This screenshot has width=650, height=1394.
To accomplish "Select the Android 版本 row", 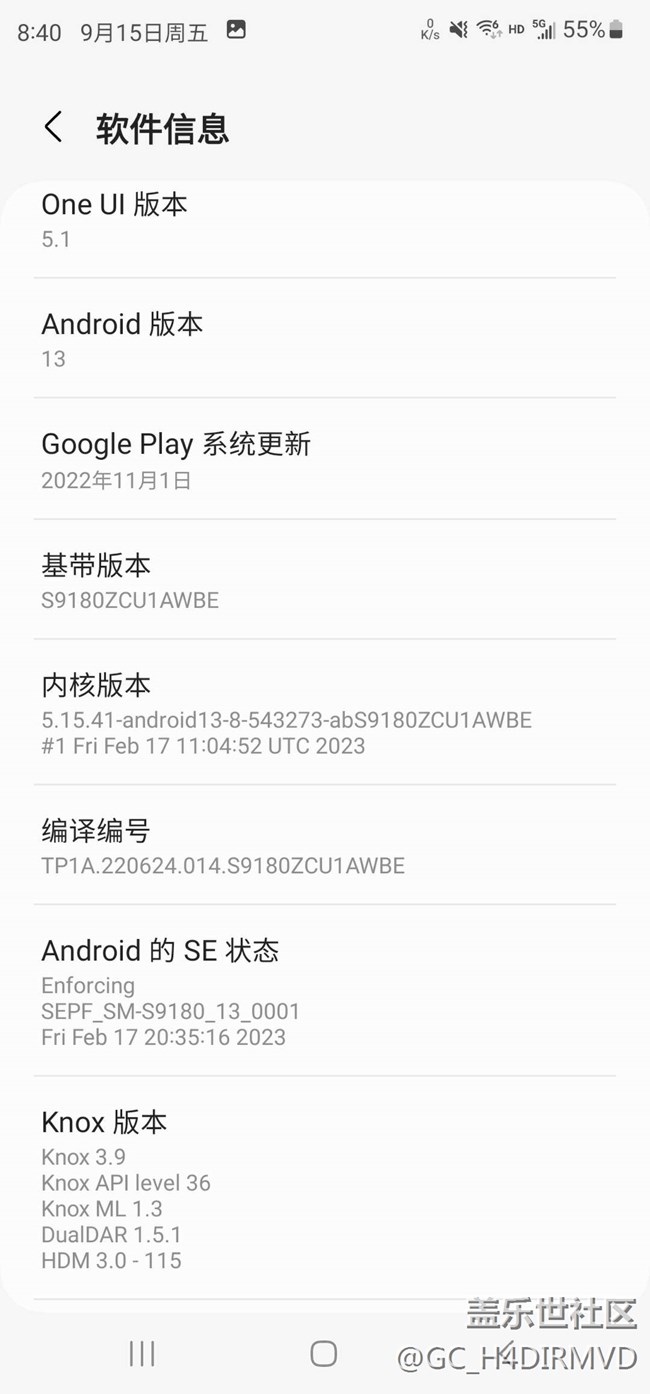I will (324, 339).
